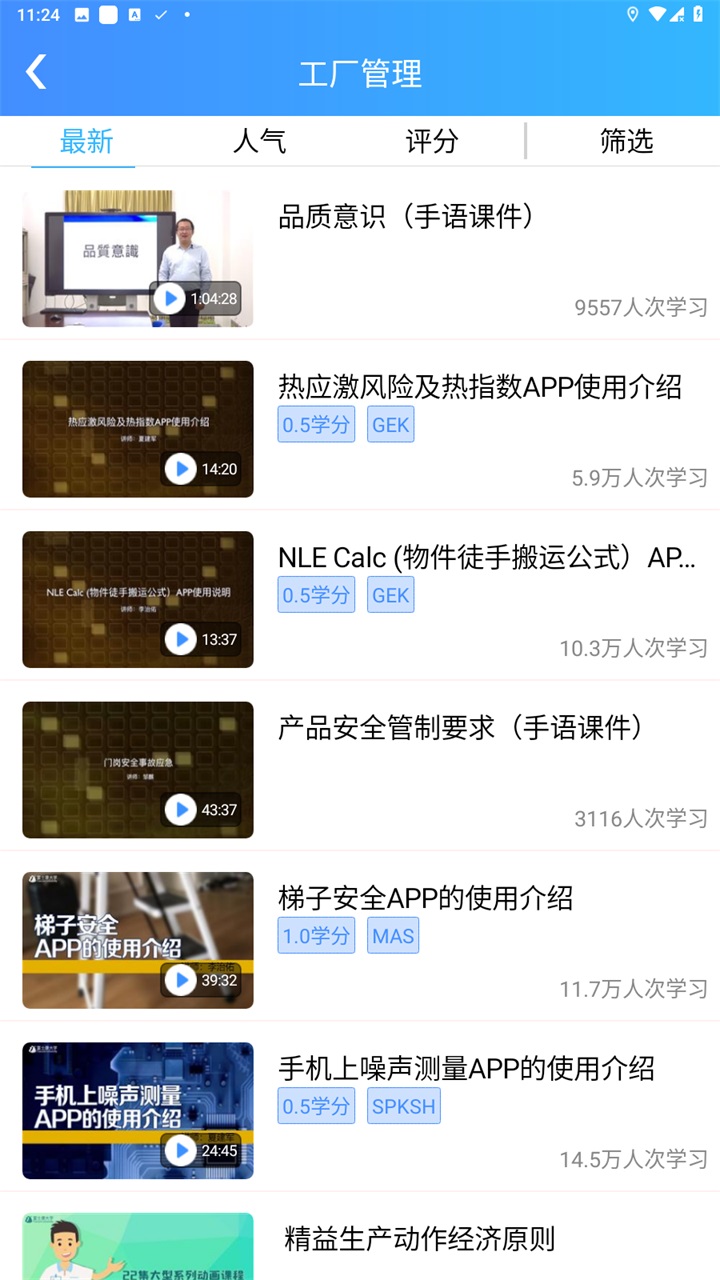The image size is (720, 1280).
Task: Open 精益生产动作经济原则 course
Action: click(x=420, y=1239)
